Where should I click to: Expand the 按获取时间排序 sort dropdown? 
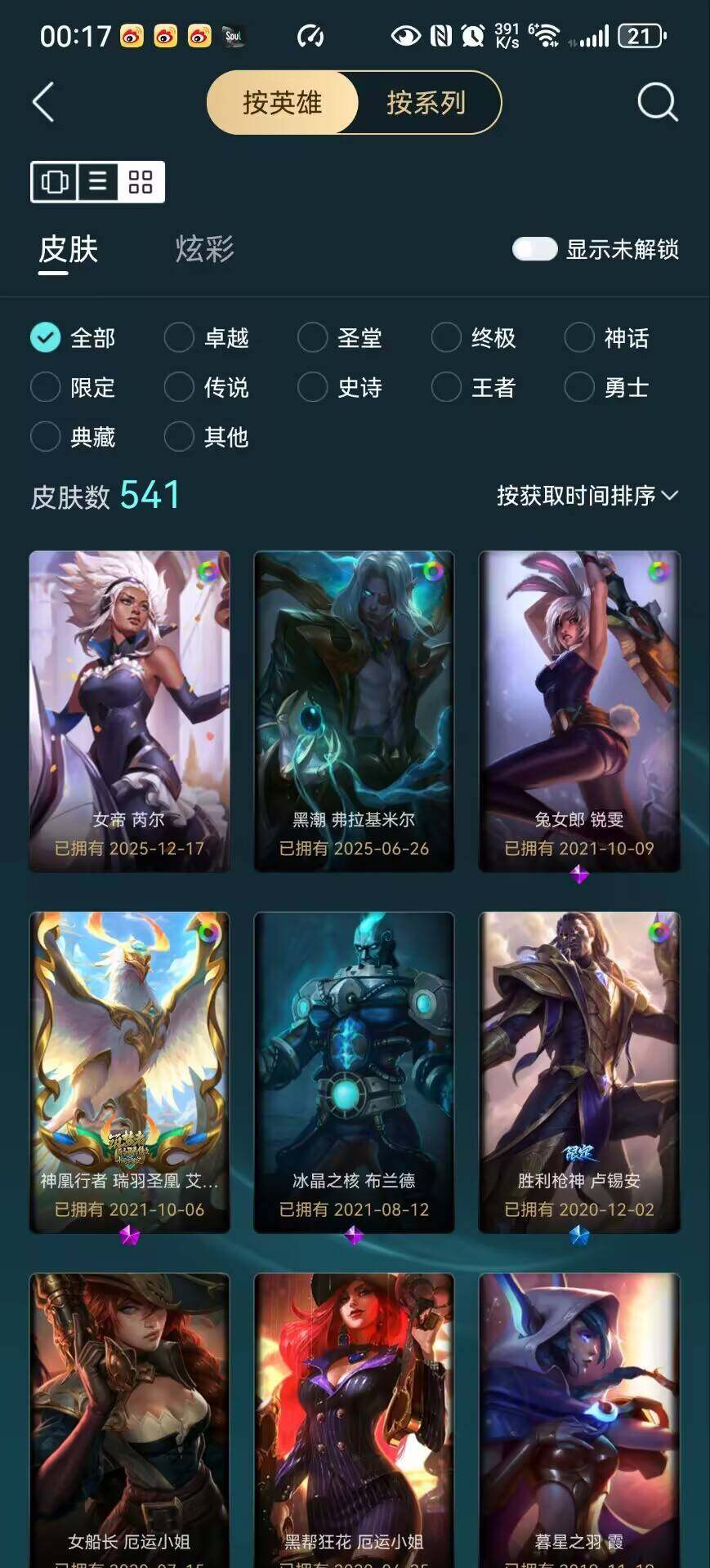[587, 496]
